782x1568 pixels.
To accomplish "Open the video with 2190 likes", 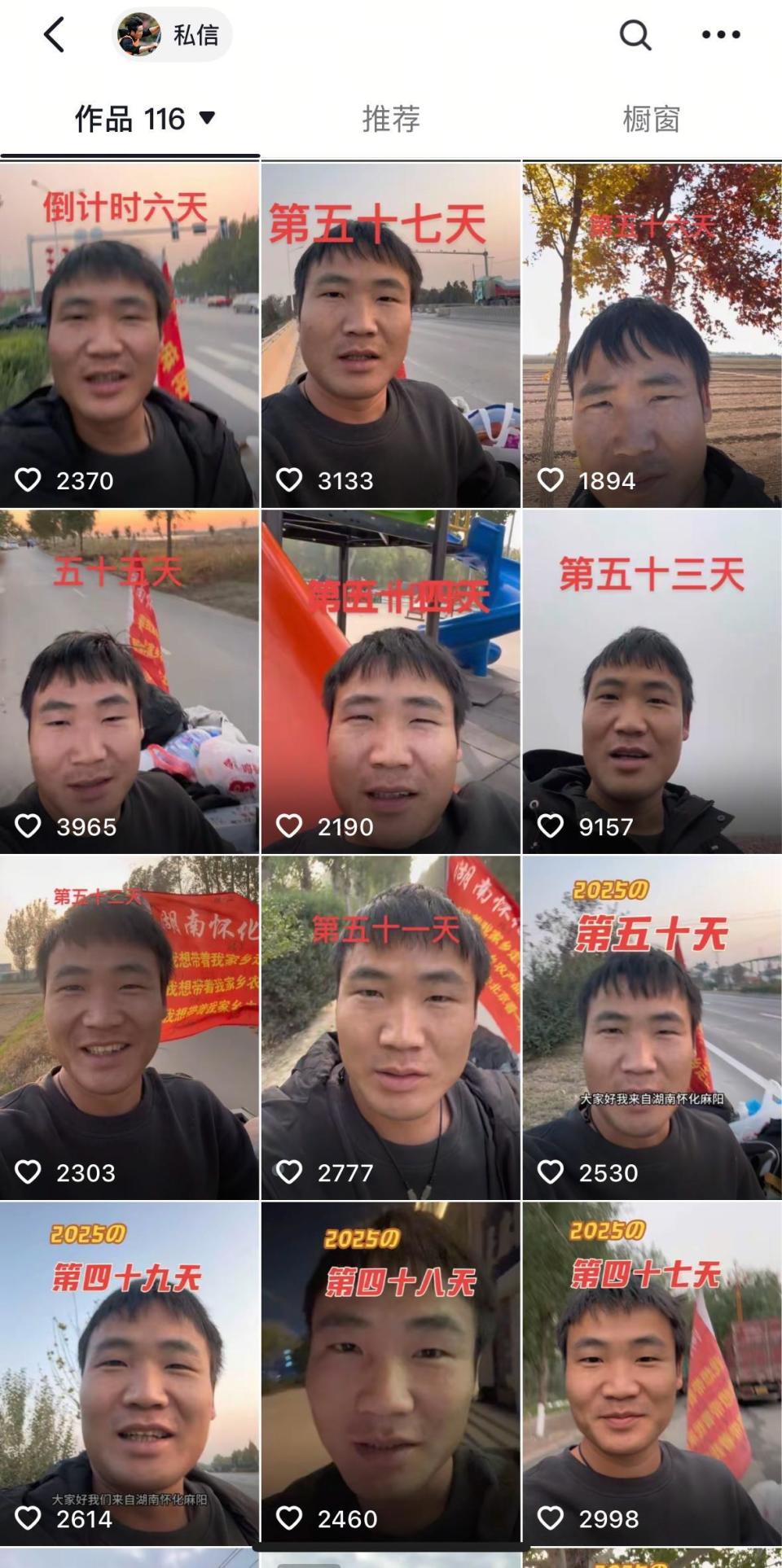I will point(391,681).
